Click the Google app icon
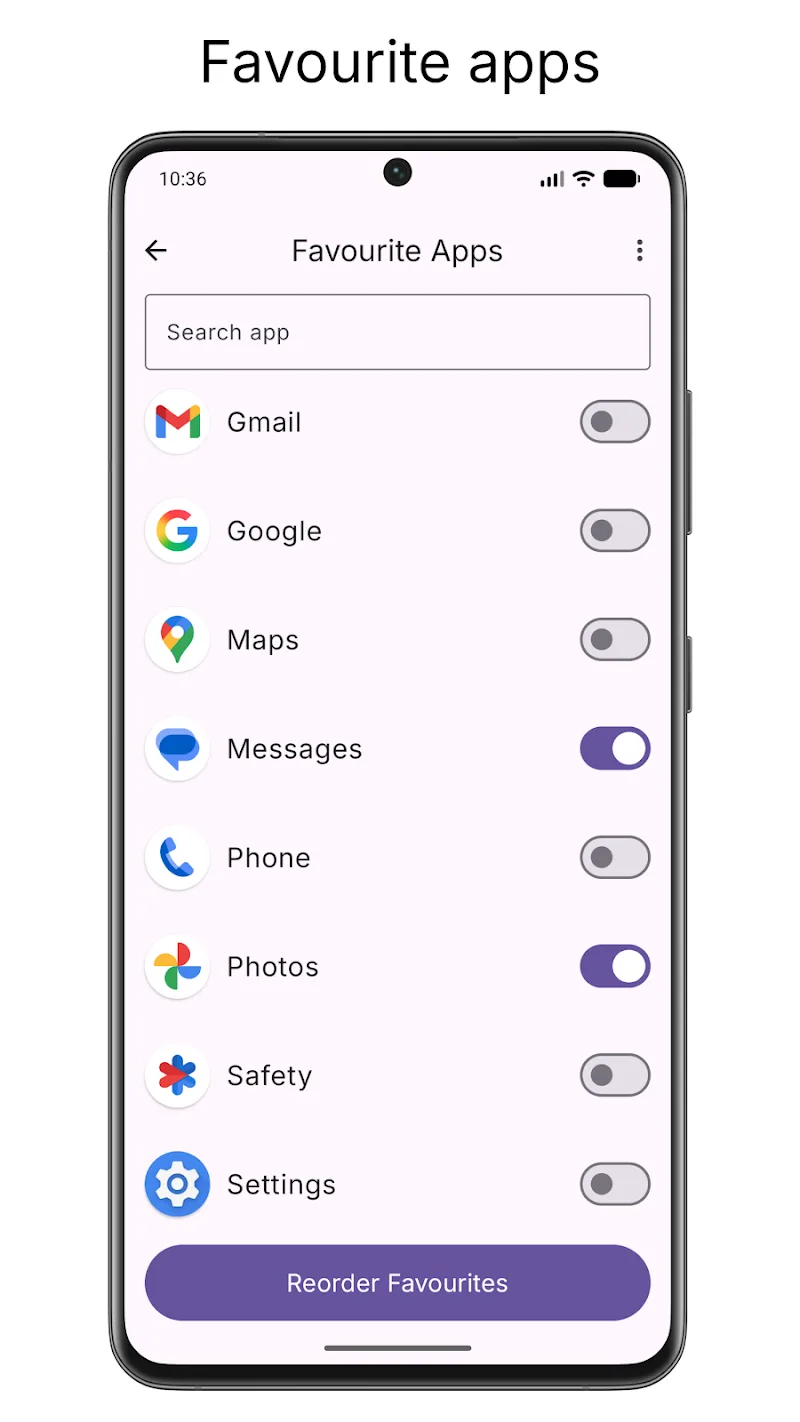This screenshot has height=1422, width=800. click(176, 531)
